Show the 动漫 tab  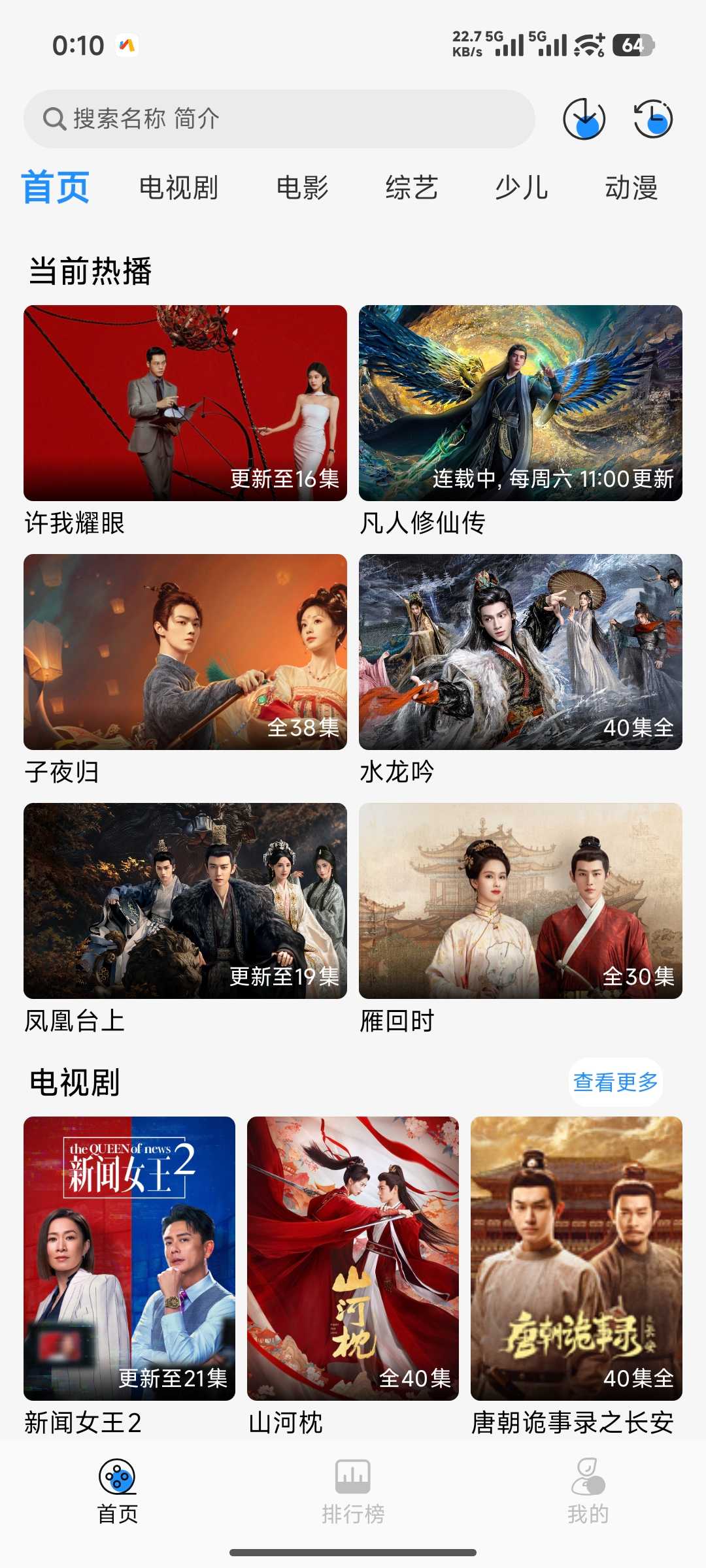pos(631,188)
